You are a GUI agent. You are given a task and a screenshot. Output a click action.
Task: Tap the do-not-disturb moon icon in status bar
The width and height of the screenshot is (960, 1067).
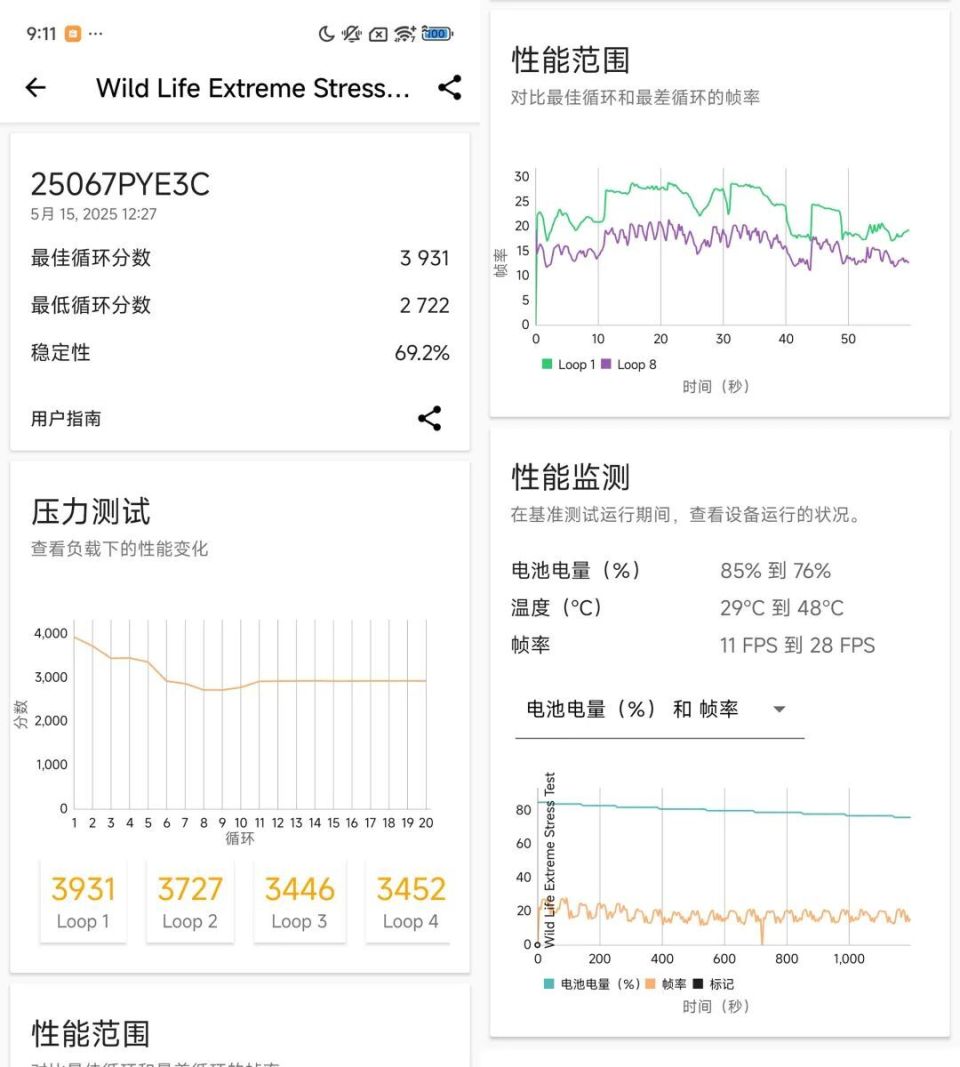tap(328, 34)
